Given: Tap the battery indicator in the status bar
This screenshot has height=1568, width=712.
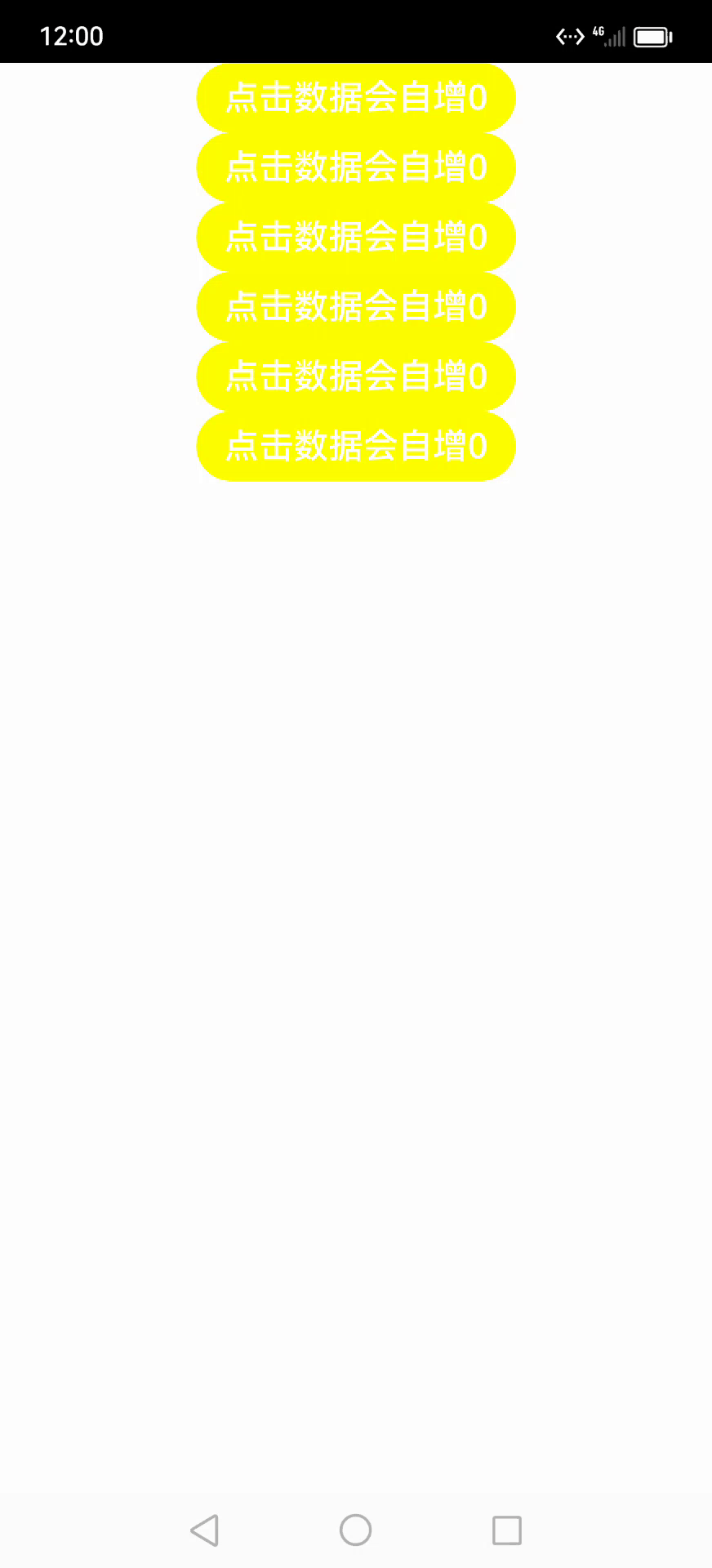Looking at the screenshot, I should click(x=653, y=36).
